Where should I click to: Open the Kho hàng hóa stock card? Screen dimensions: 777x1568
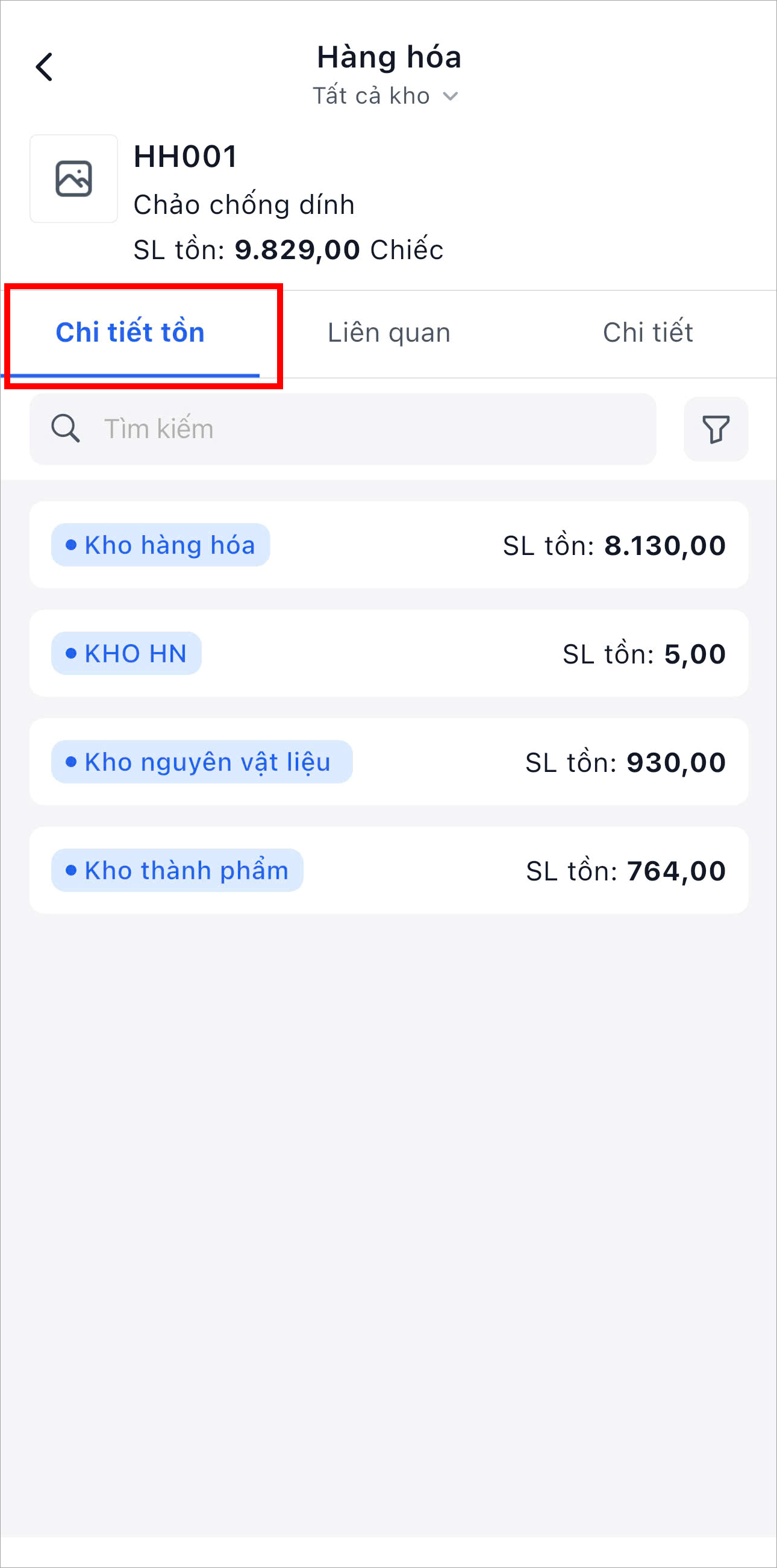[x=388, y=545]
